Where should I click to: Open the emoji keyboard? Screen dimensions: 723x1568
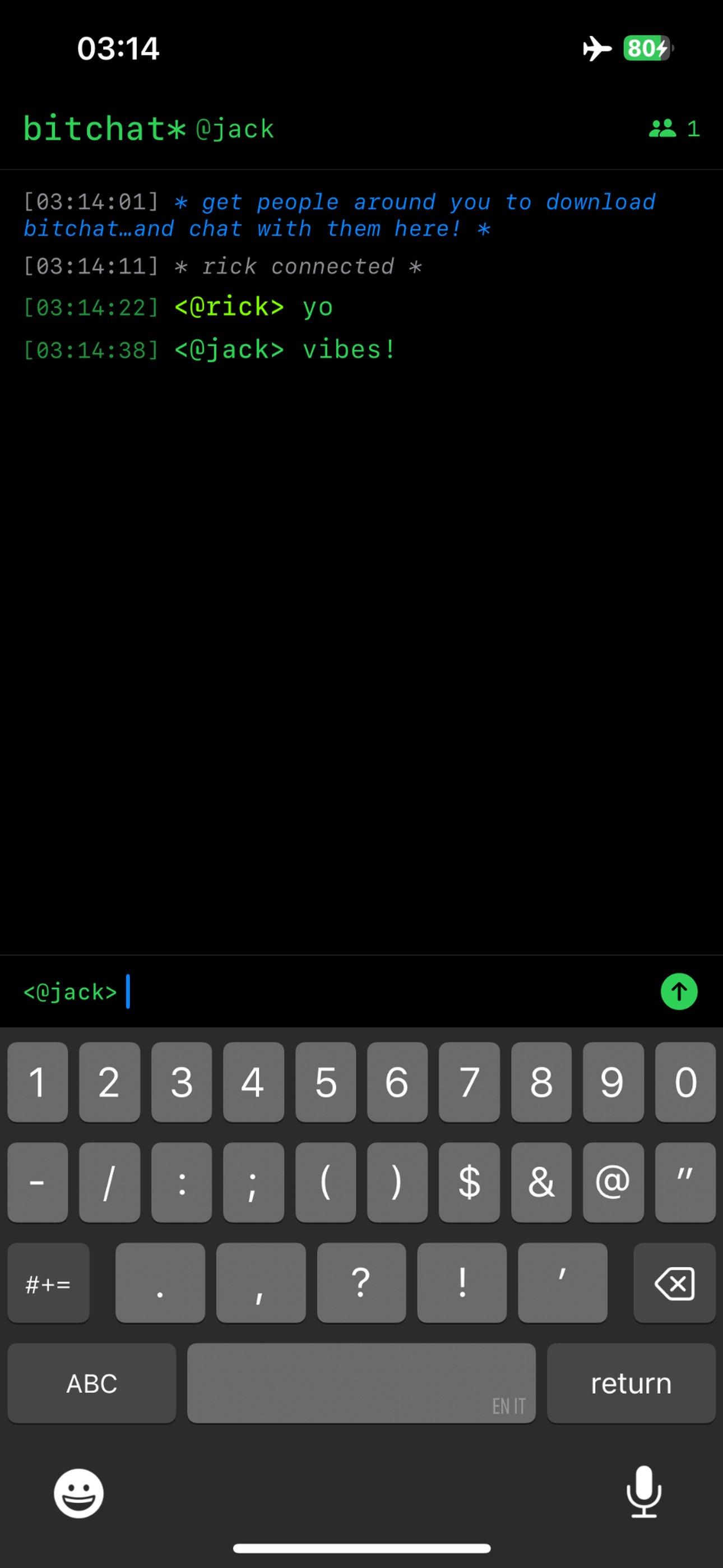[x=78, y=1493]
